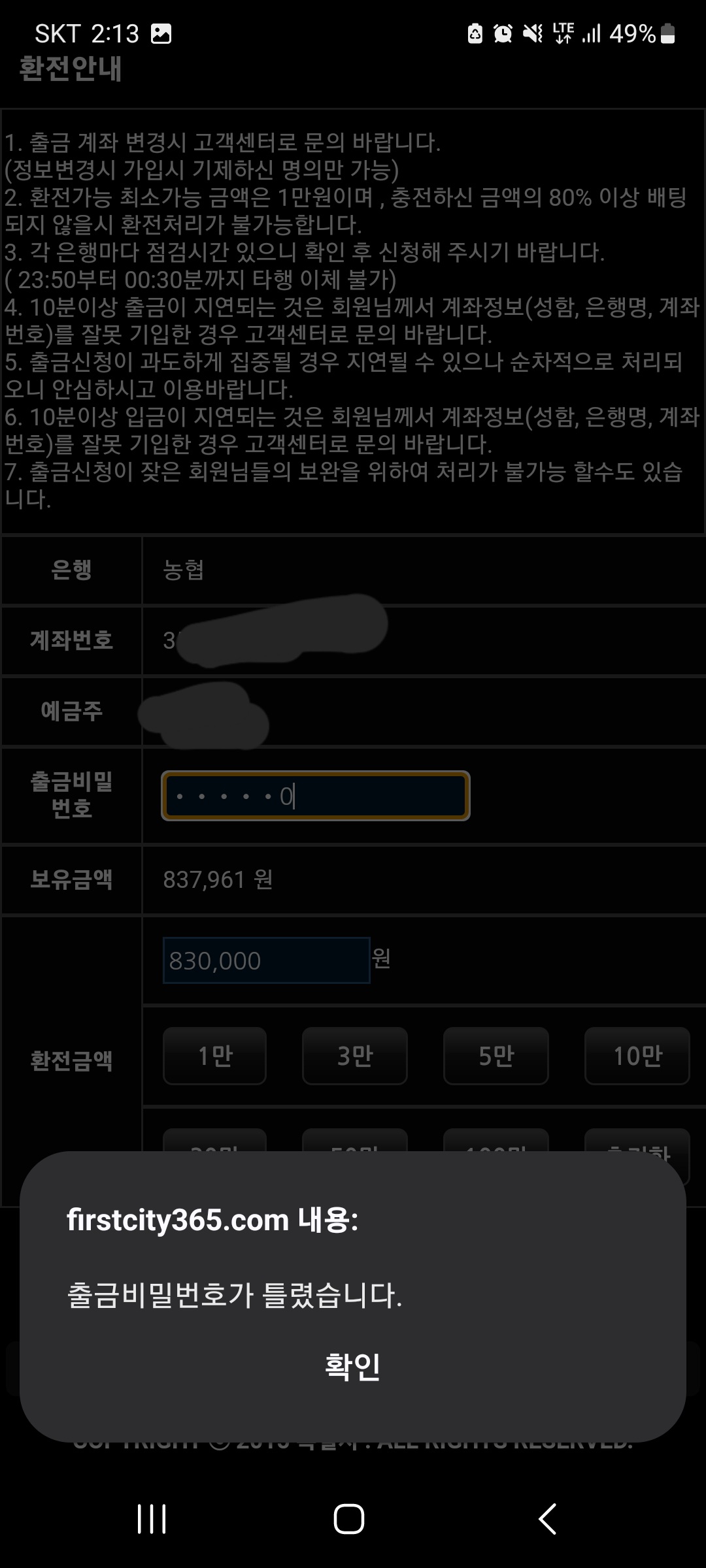Go back using the system back button
This screenshot has width=706, height=1568.
pyautogui.click(x=548, y=1518)
